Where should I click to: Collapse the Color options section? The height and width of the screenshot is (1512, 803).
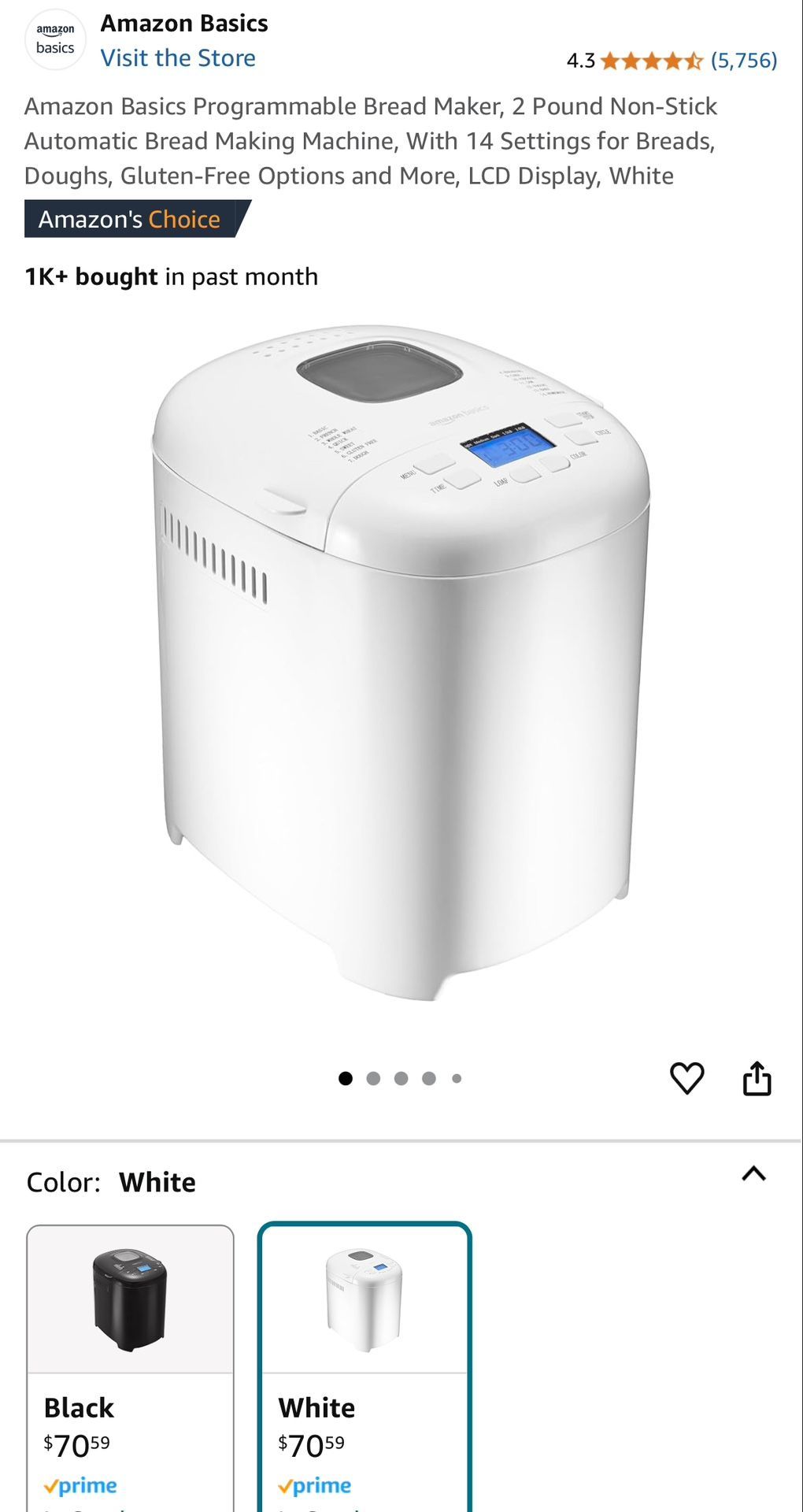(x=753, y=1174)
